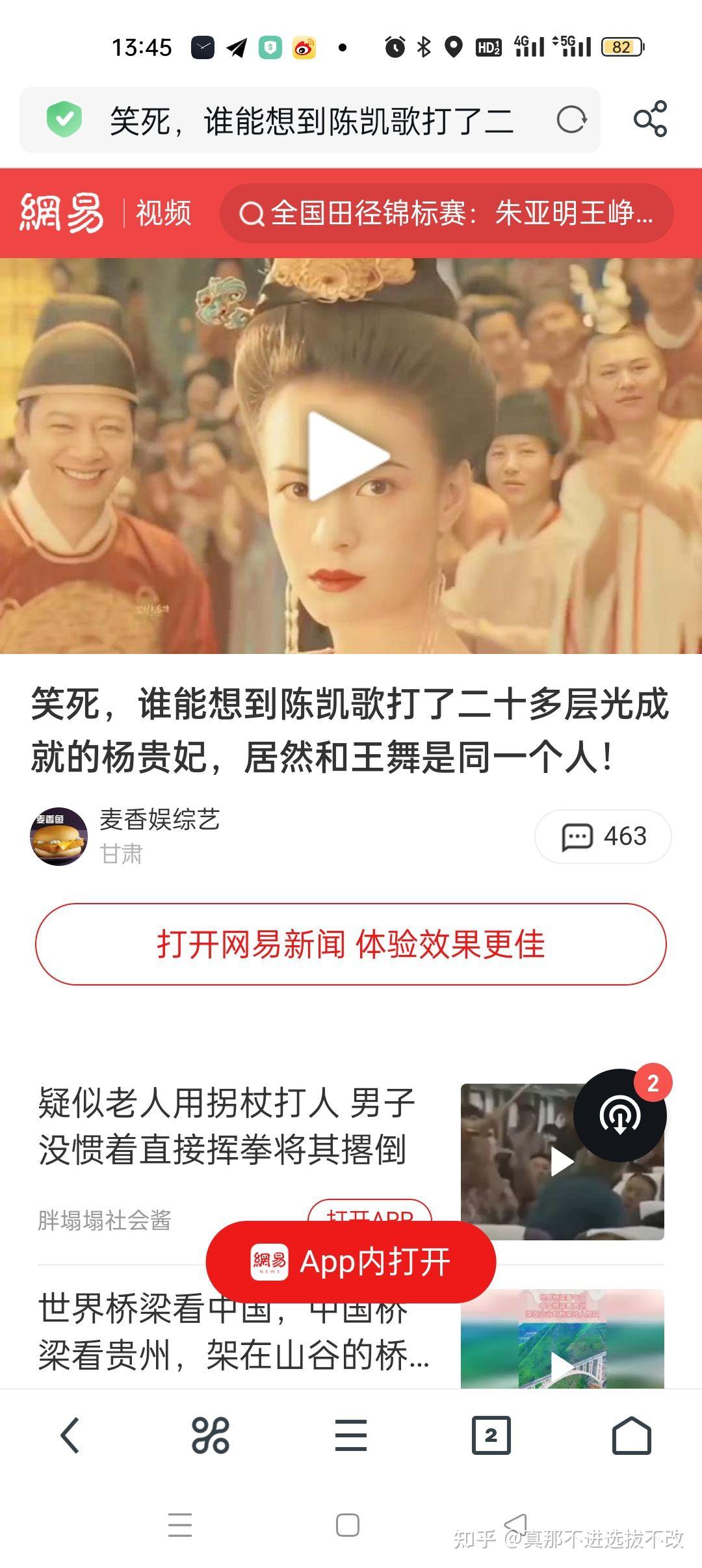Open the browser hamburger menu

point(350,1435)
